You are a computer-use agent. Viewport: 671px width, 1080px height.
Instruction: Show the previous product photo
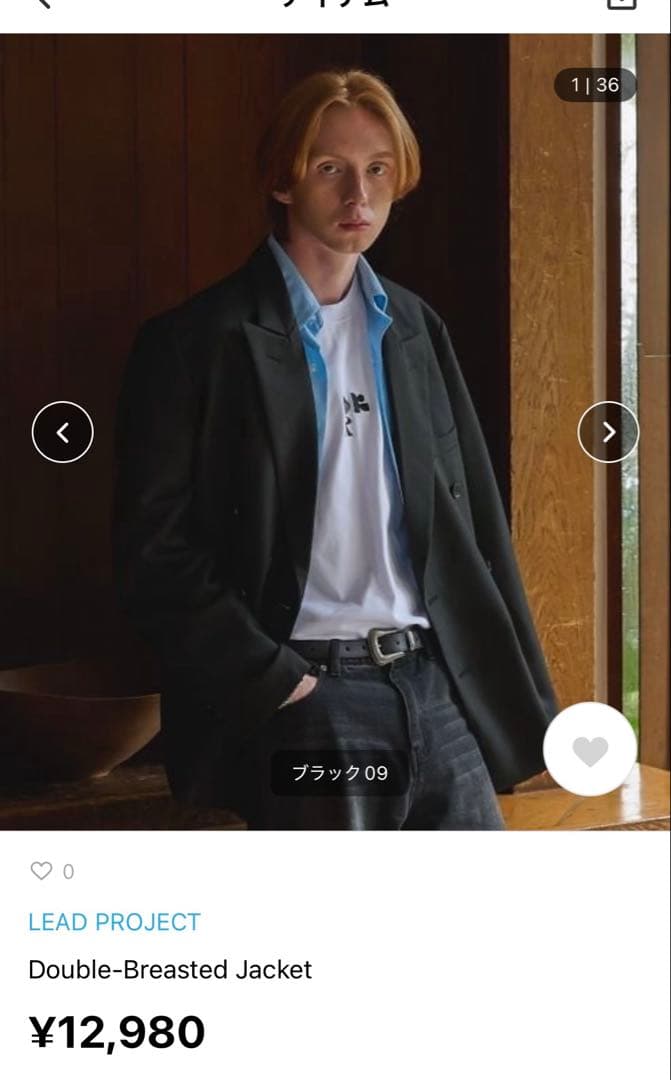pos(63,432)
